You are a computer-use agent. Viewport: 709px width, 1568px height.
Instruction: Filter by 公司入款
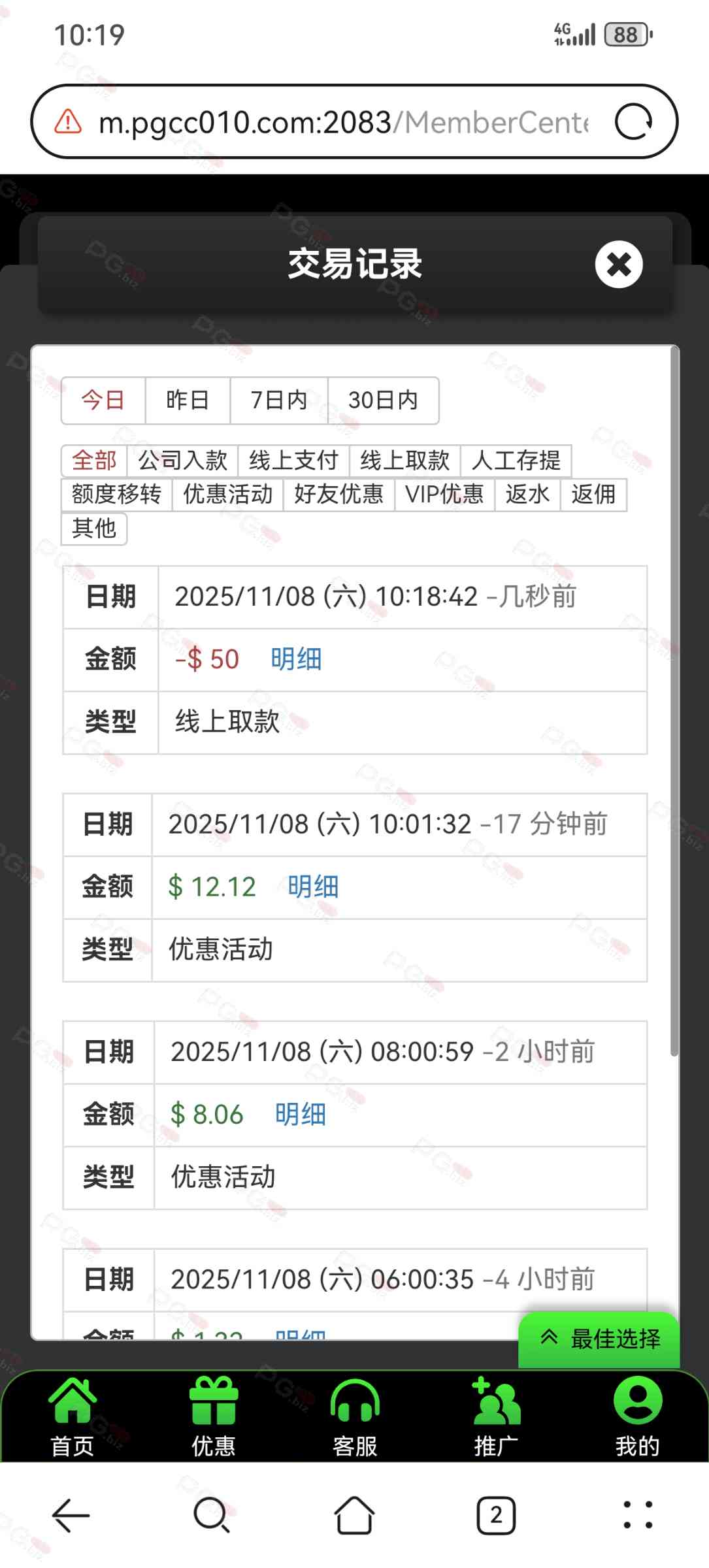[x=182, y=461]
